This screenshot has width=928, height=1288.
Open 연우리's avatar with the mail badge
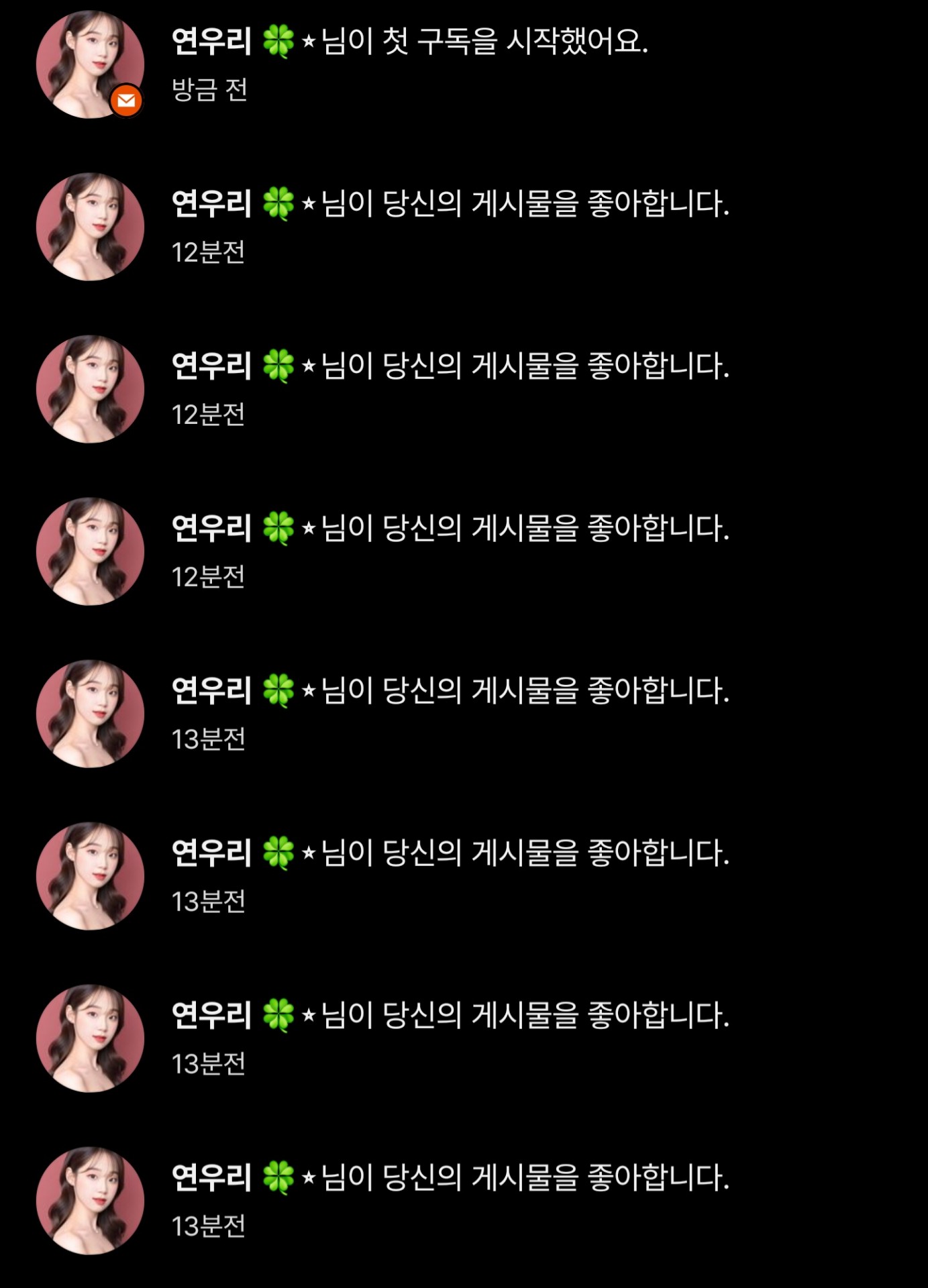click(90, 65)
